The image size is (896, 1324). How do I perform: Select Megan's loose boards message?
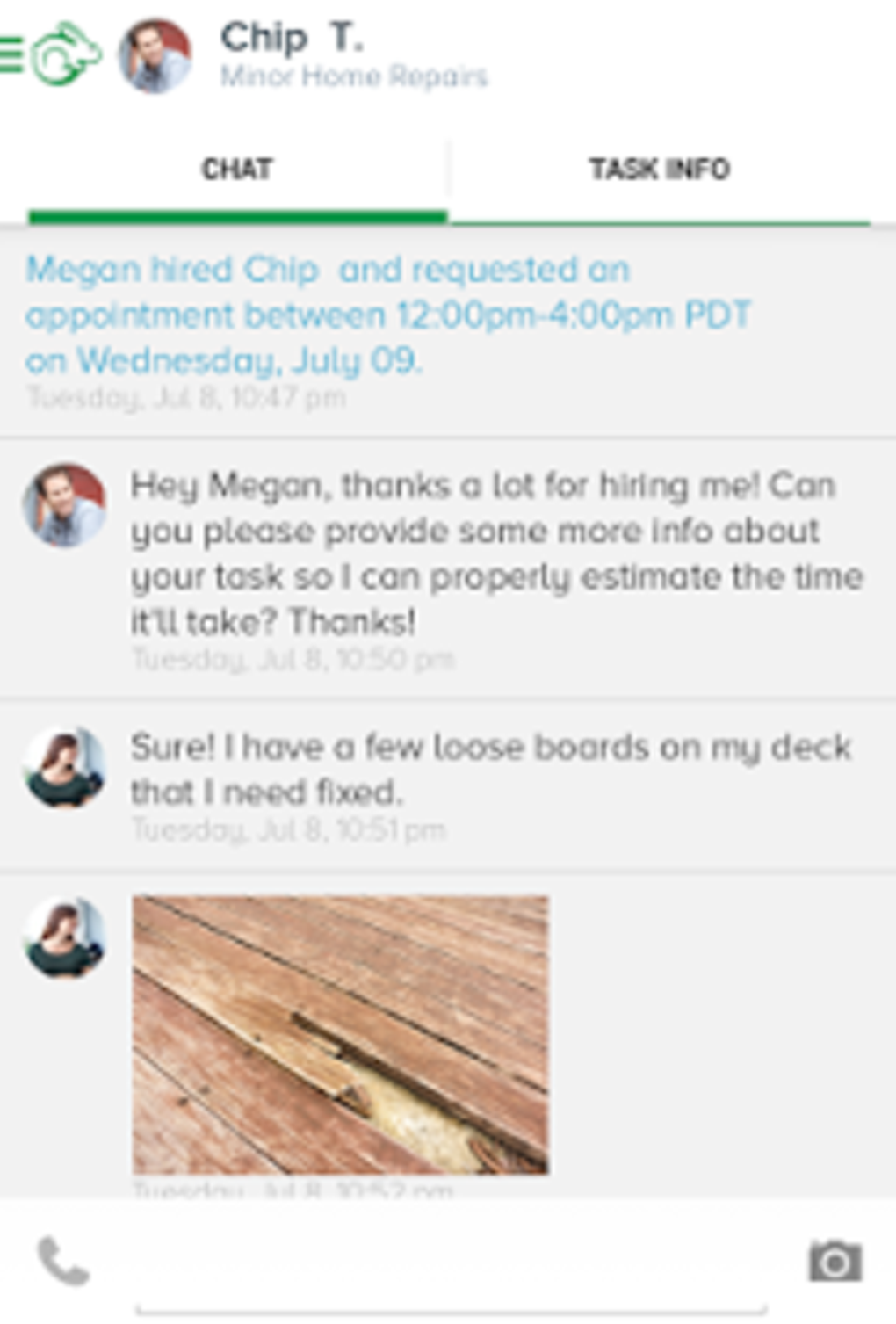(x=490, y=769)
